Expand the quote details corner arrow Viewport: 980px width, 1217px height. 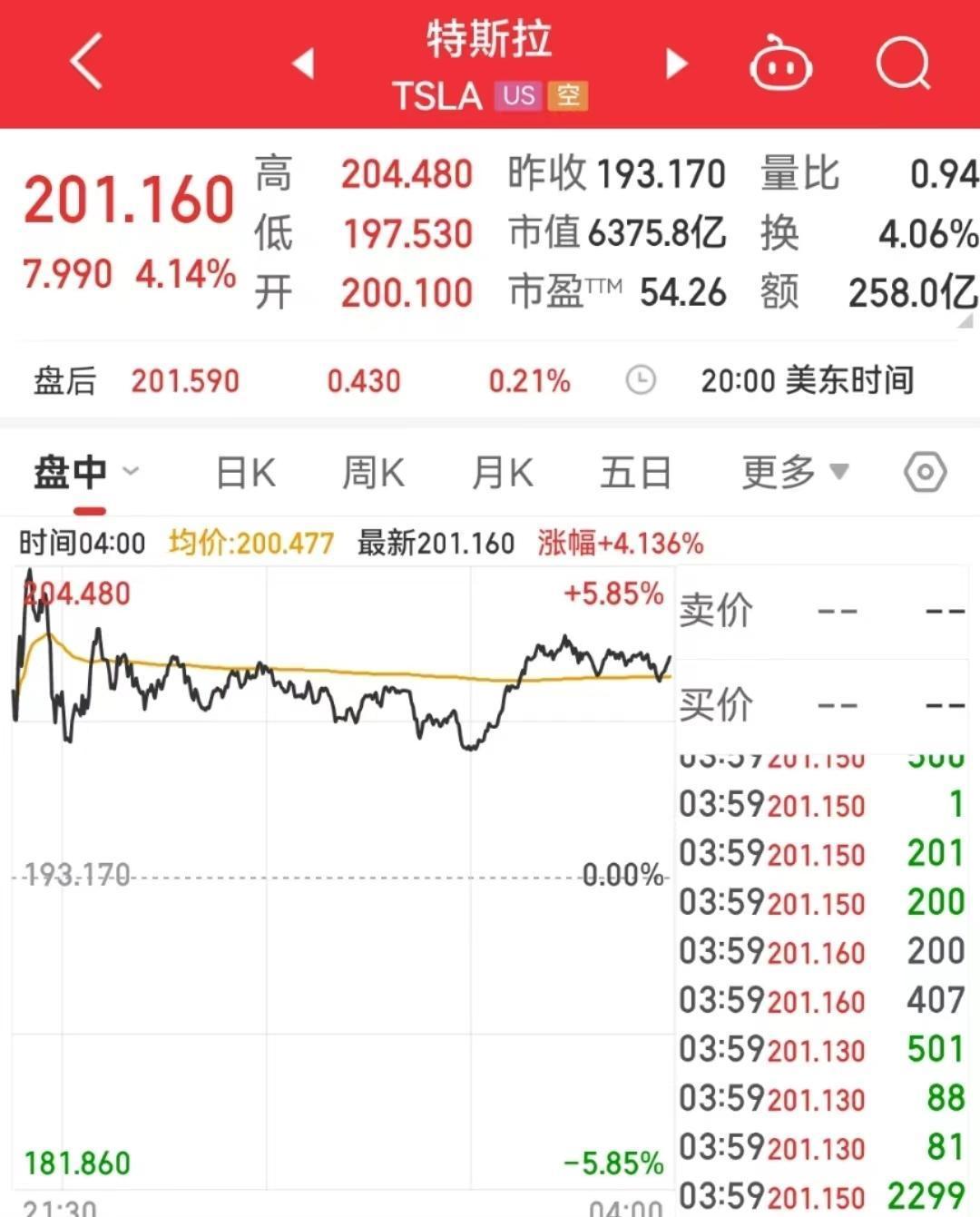click(x=965, y=320)
